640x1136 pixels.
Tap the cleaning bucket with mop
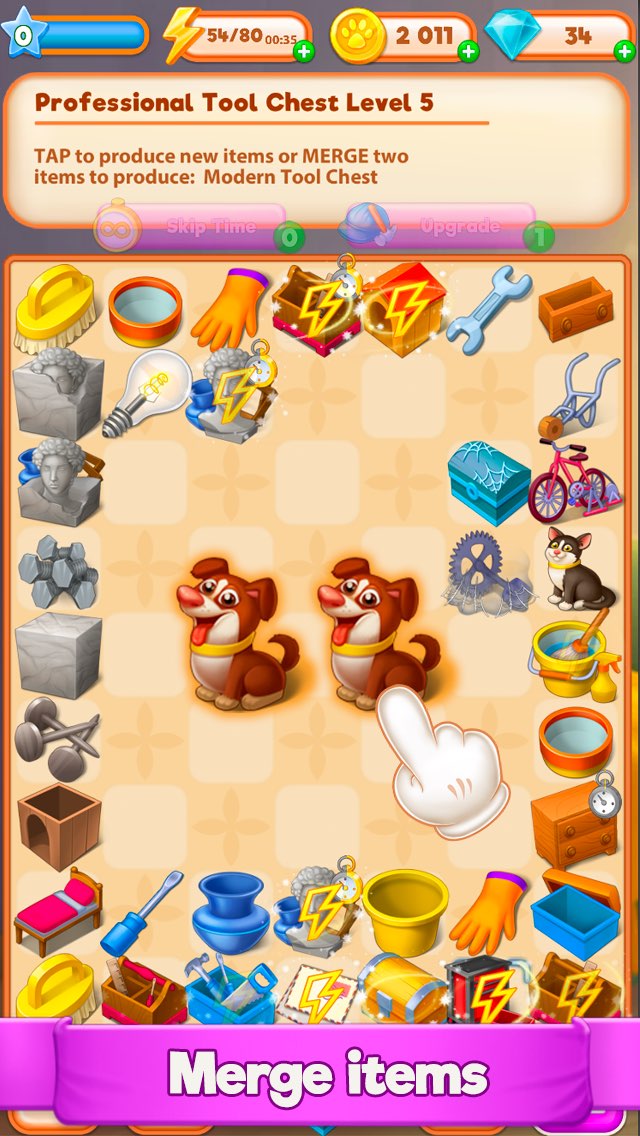click(576, 656)
